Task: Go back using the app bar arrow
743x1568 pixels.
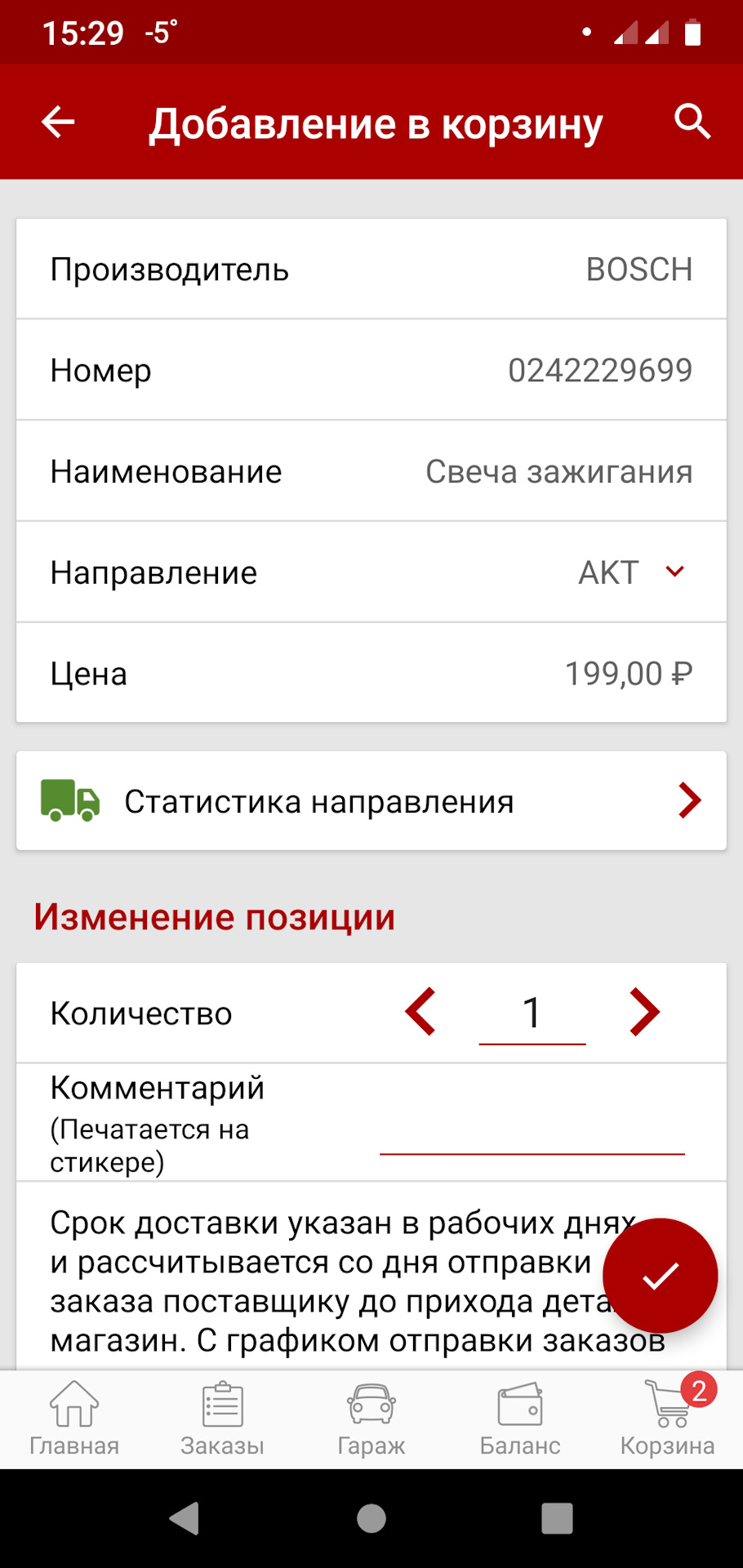Action: point(58,122)
